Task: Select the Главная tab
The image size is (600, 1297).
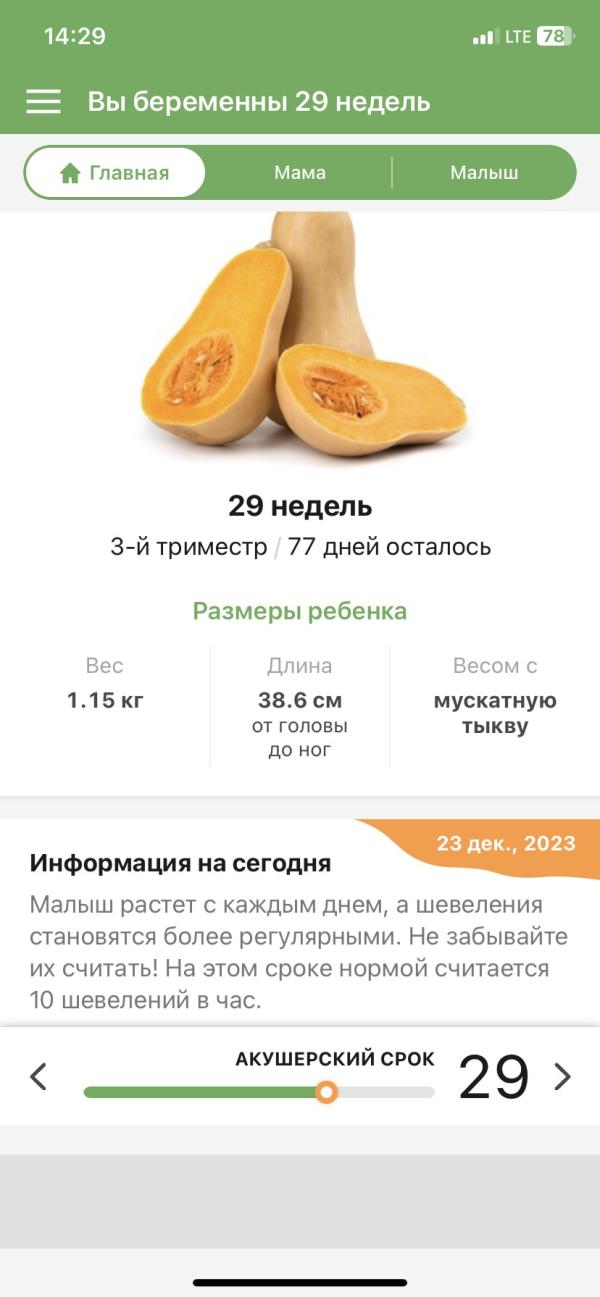Action: pyautogui.click(x=115, y=173)
